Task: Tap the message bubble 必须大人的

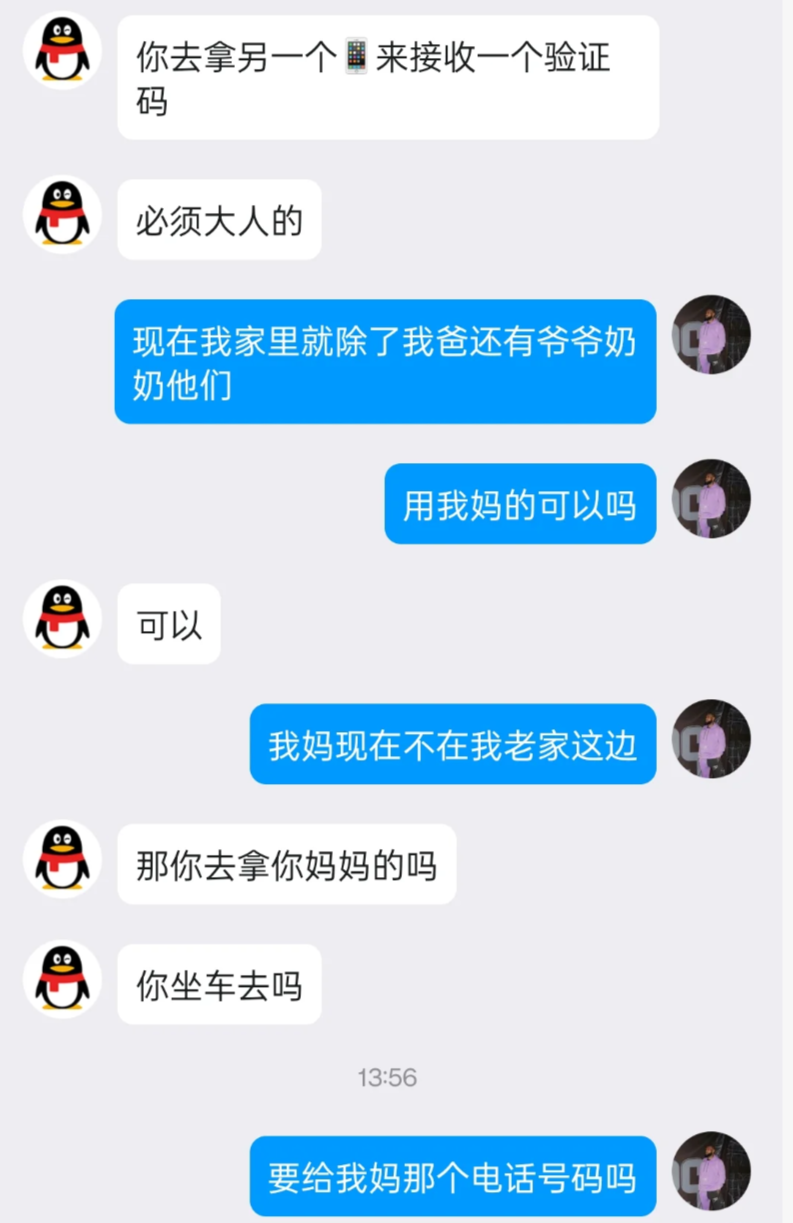Action: coord(218,221)
